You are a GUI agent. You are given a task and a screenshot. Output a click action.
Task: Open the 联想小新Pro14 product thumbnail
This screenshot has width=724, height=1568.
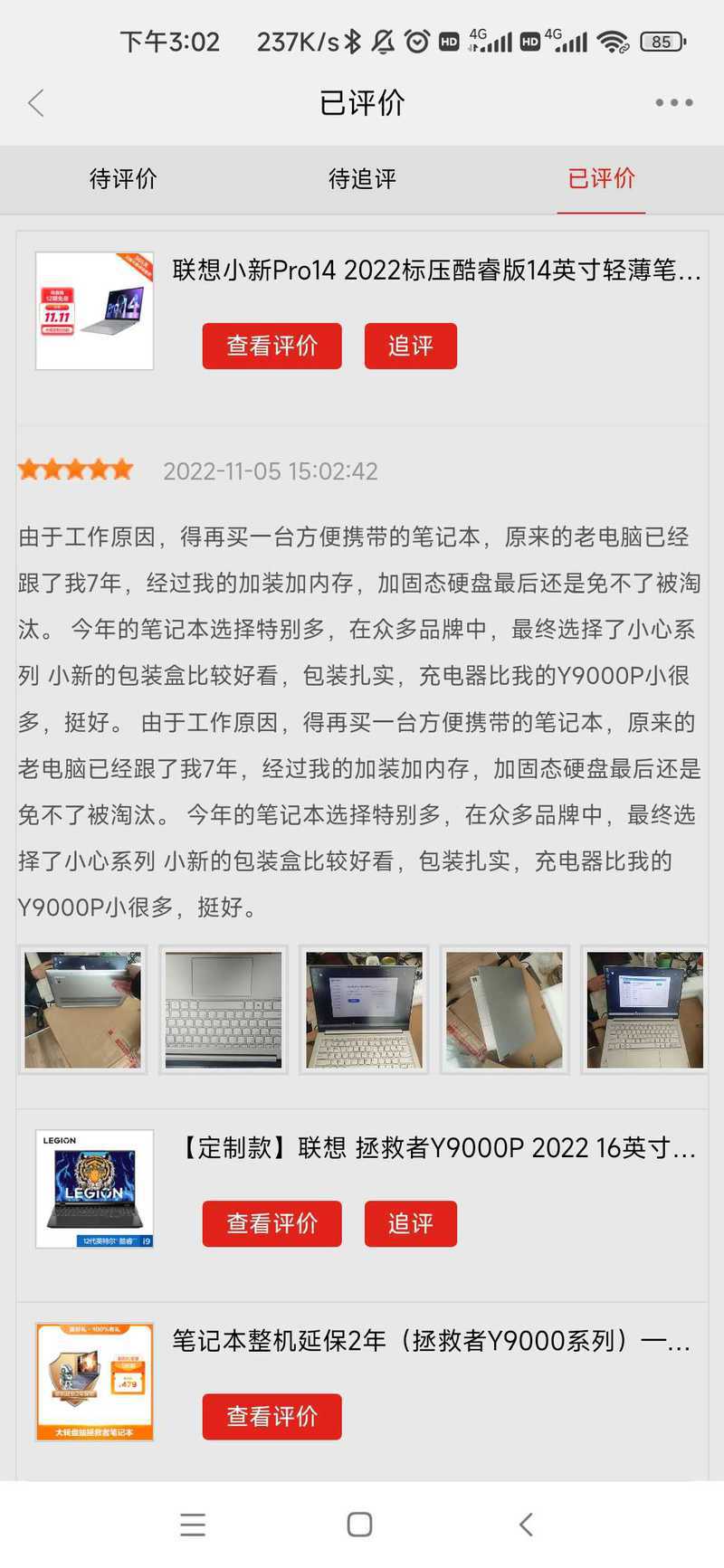pyautogui.click(x=94, y=311)
